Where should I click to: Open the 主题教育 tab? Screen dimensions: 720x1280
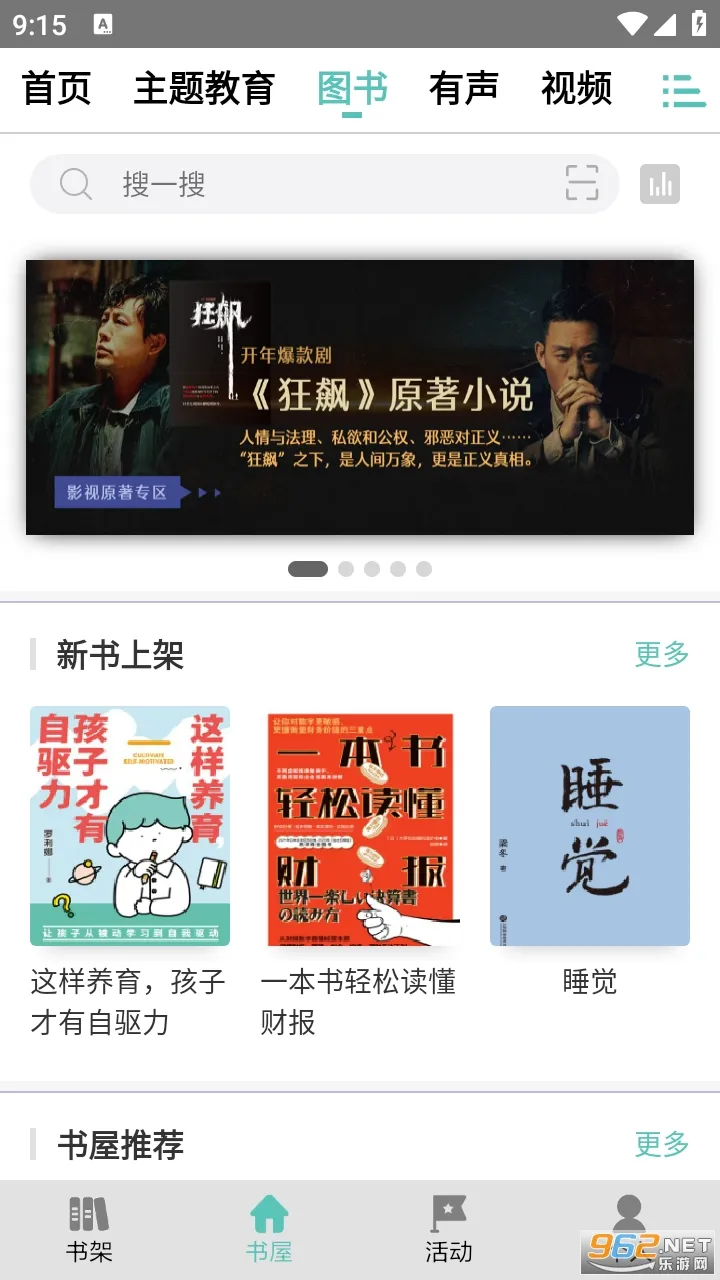[x=204, y=88]
